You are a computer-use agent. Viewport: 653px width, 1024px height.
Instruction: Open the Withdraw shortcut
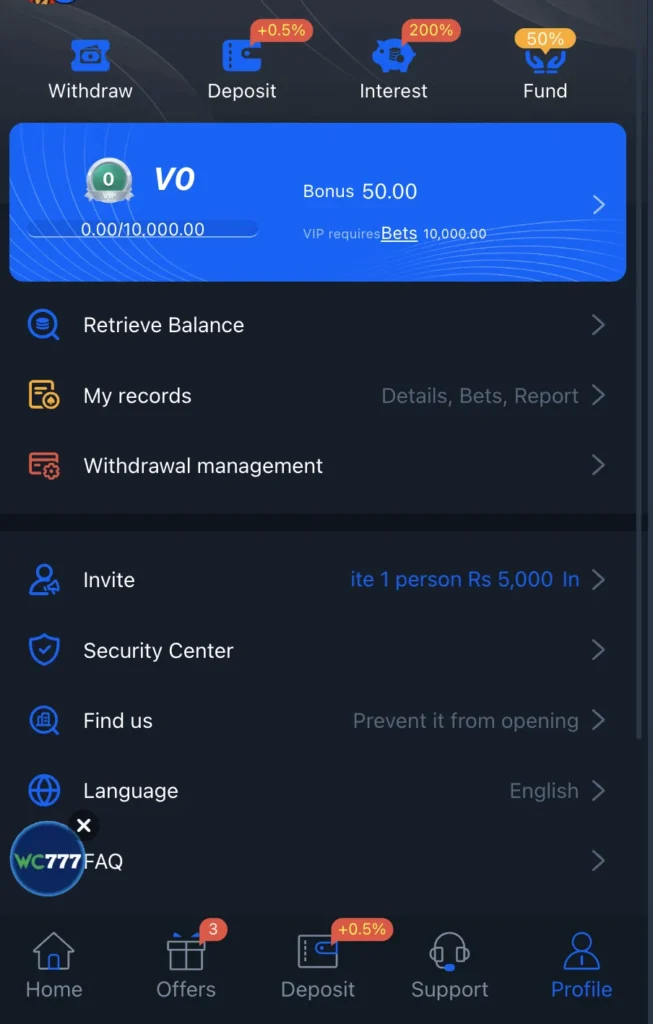(x=90, y=70)
